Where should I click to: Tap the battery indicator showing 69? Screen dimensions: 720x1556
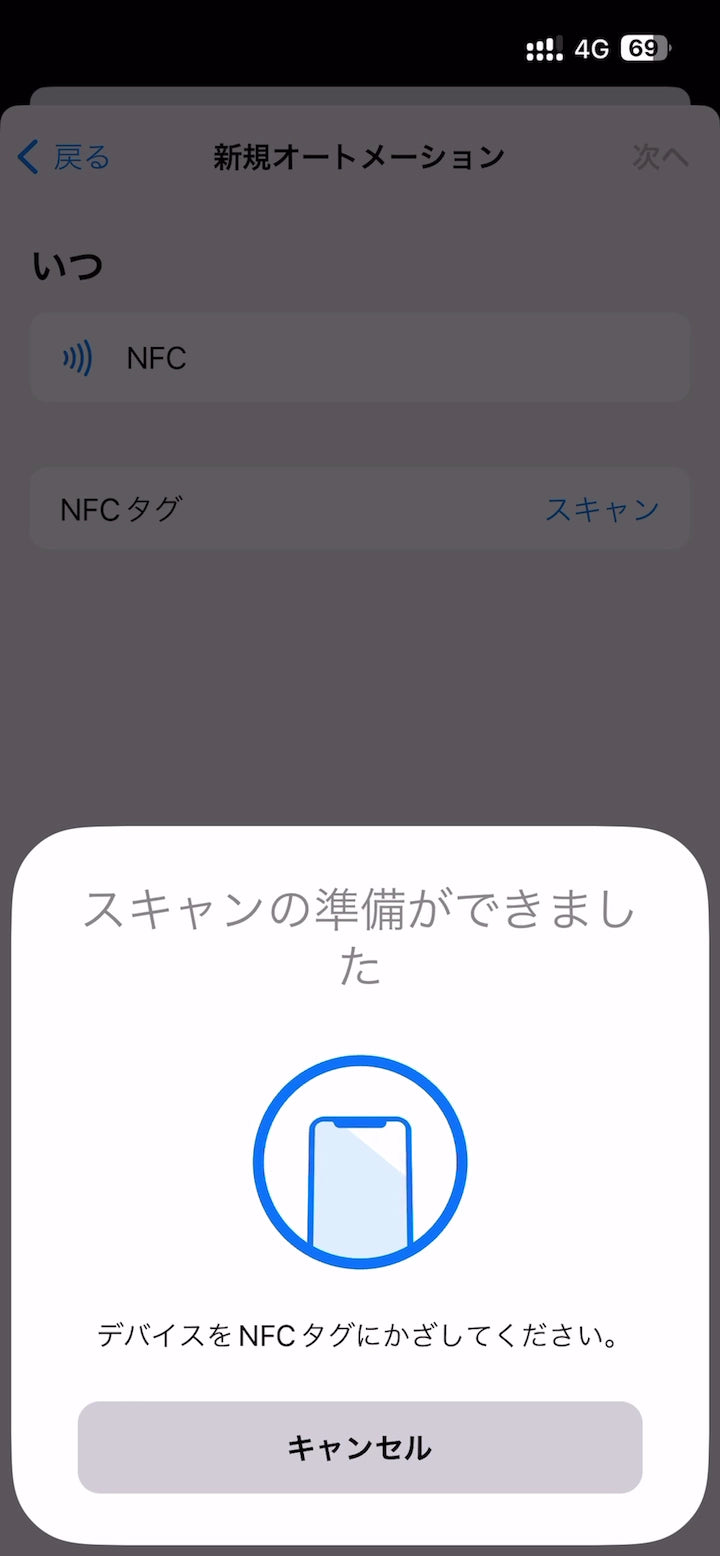click(x=645, y=47)
